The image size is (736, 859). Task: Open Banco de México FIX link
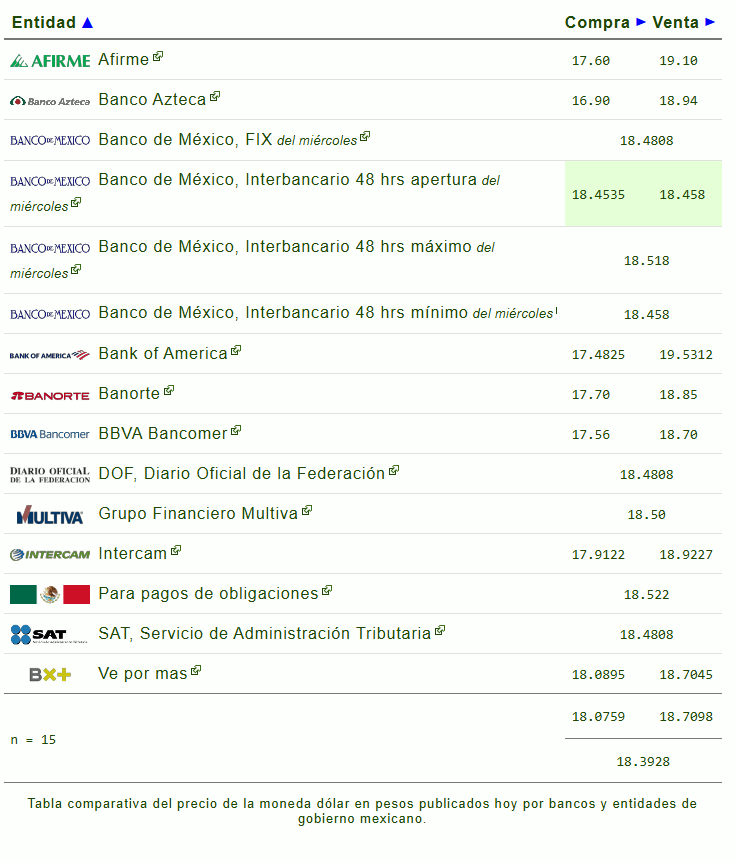click(x=227, y=140)
